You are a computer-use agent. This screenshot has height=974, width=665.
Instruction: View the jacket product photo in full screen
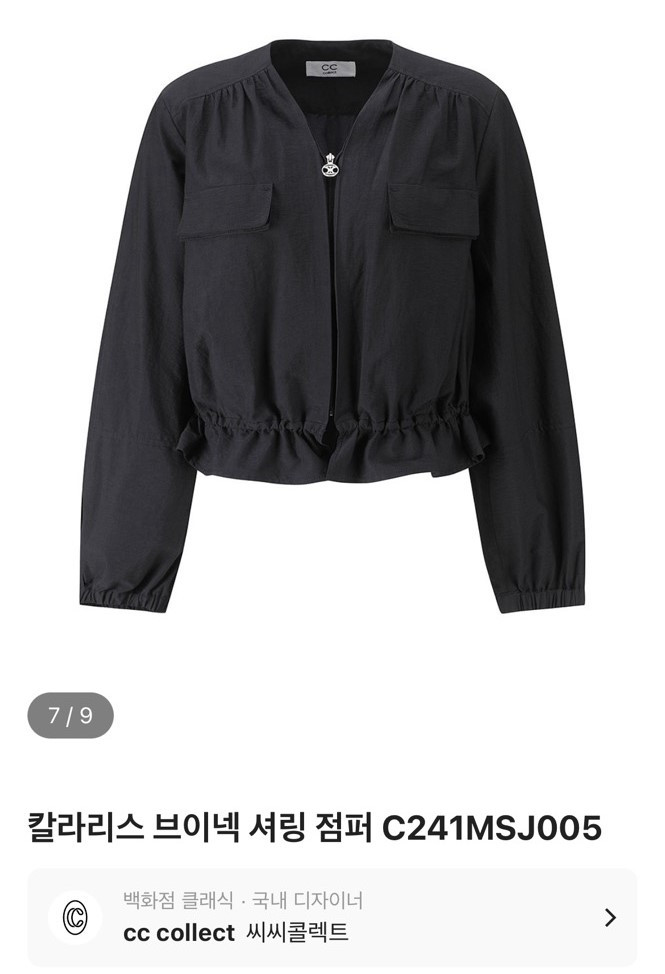(332, 330)
